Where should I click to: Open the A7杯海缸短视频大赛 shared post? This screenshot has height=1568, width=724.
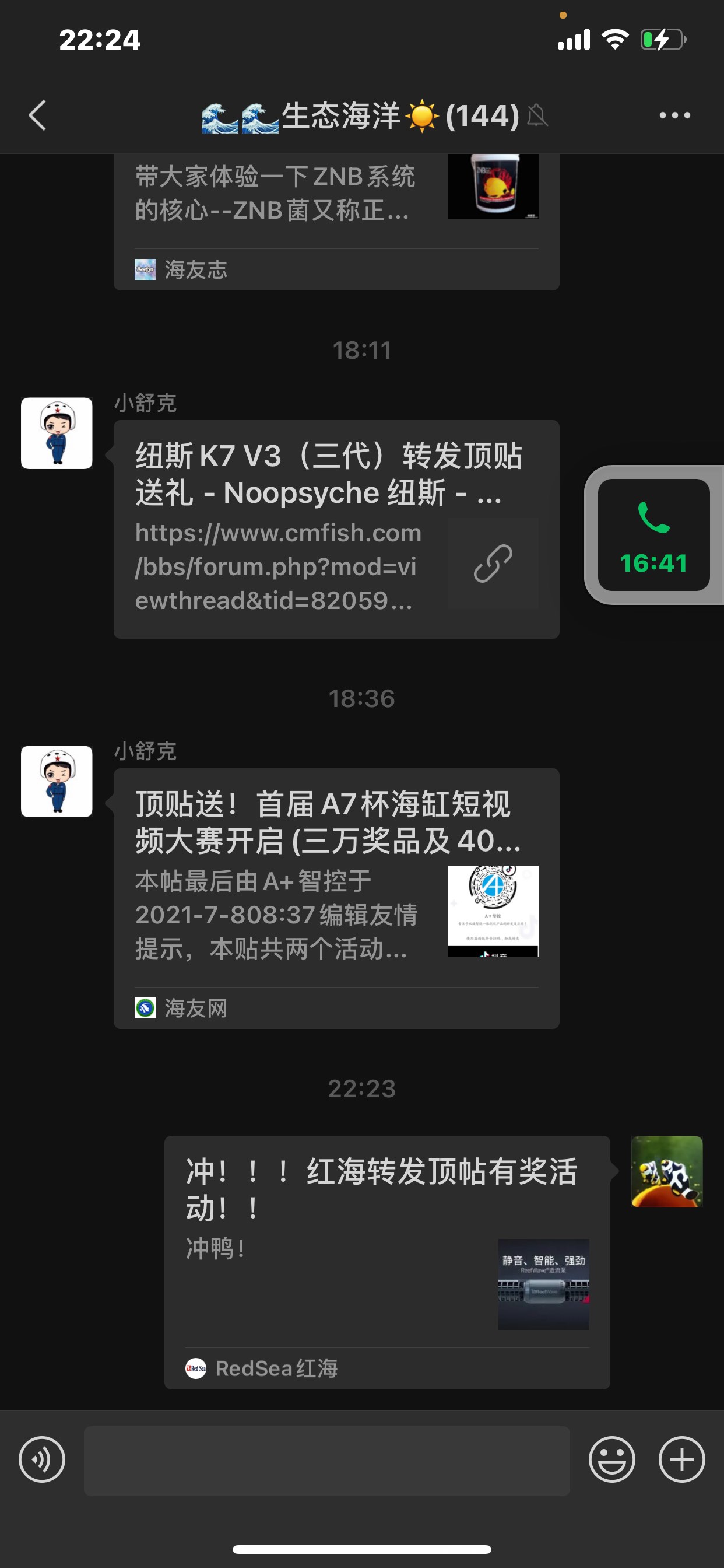pos(336,898)
